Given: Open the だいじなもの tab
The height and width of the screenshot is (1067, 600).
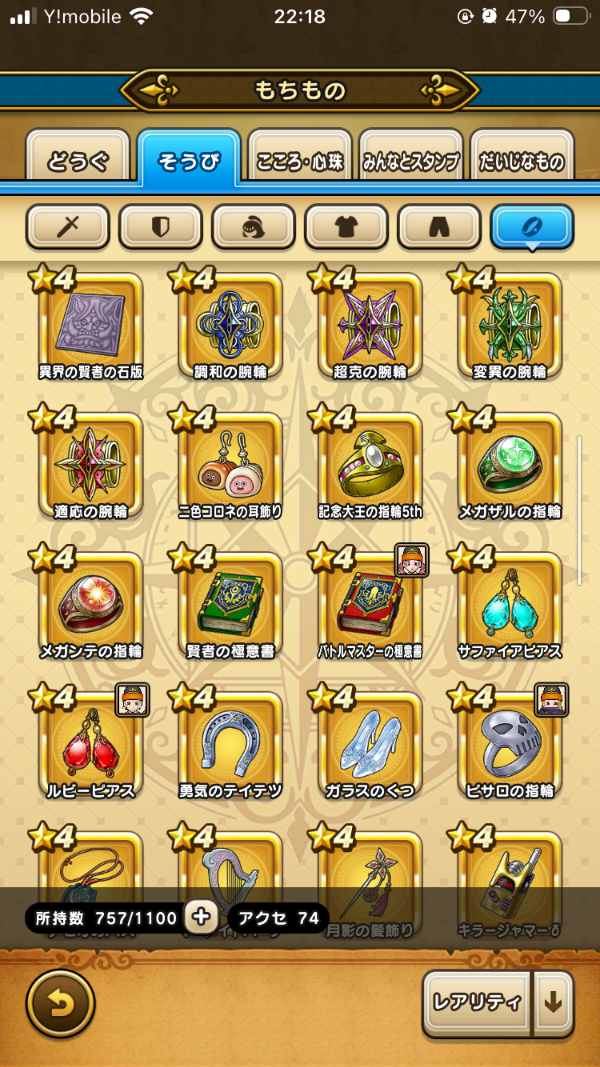Looking at the screenshot, I should tap(521, 159).
